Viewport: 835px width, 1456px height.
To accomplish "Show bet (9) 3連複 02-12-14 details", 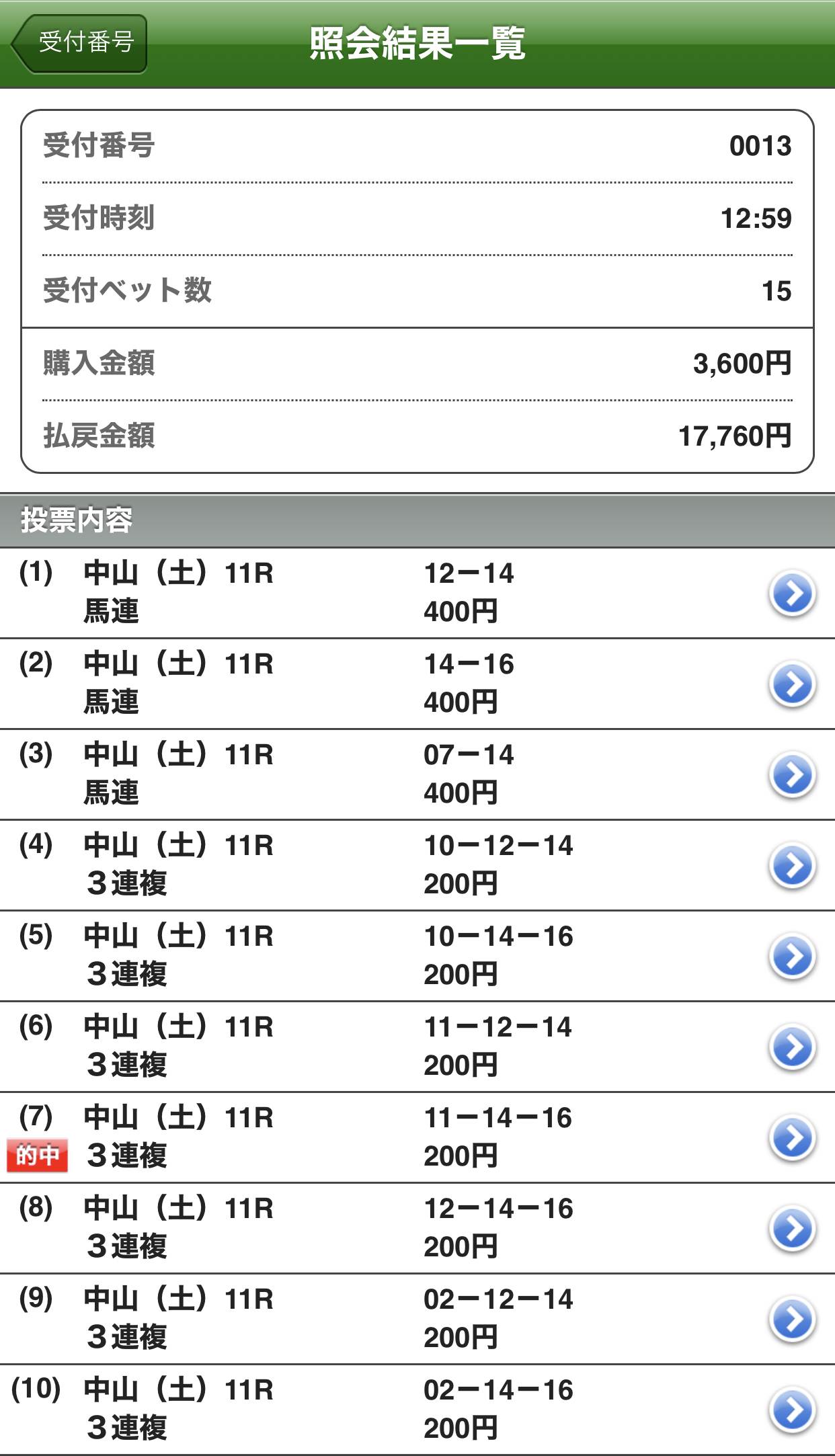I will coord(792,1320).
